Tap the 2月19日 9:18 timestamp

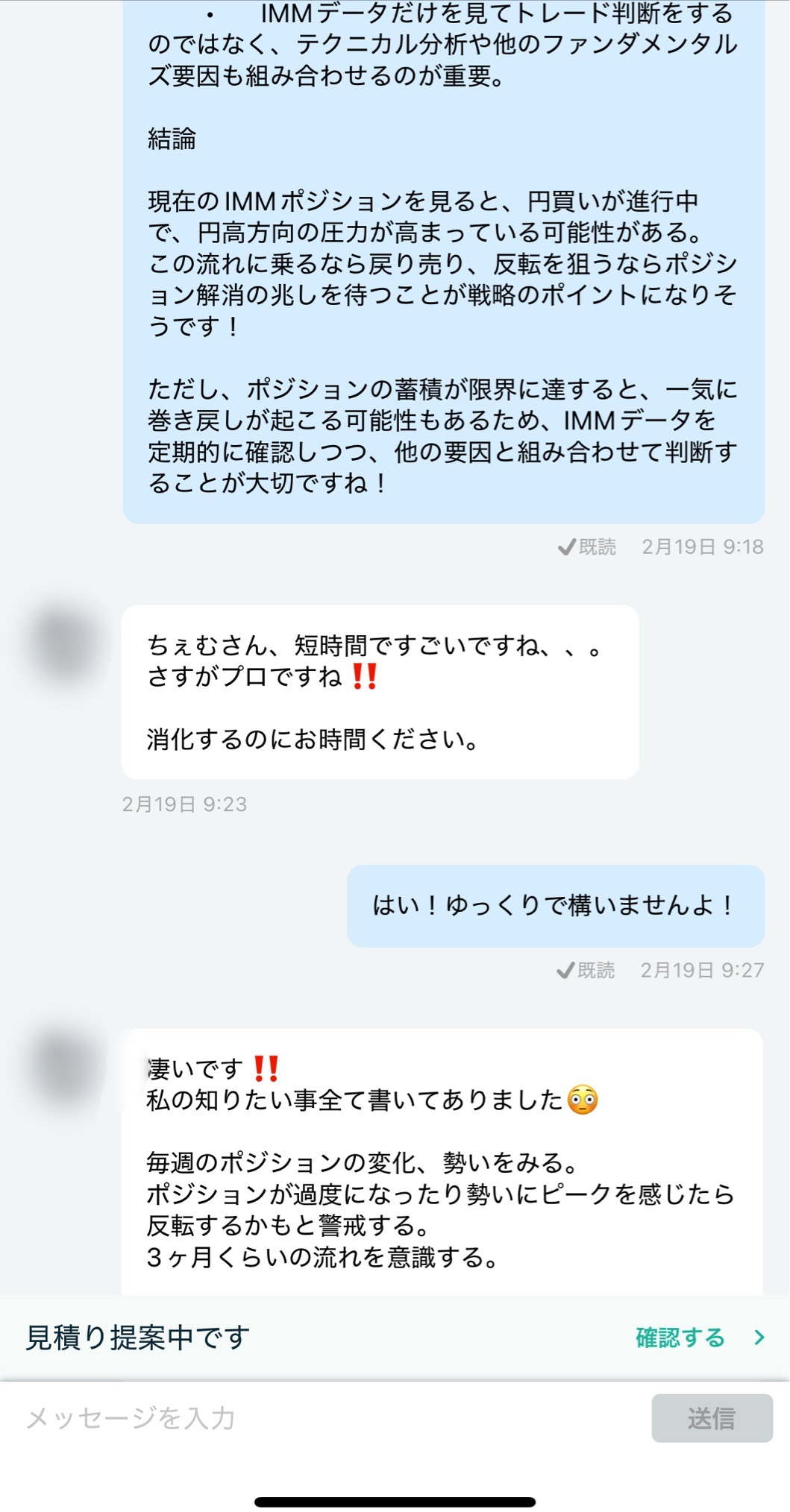point(701,546)
